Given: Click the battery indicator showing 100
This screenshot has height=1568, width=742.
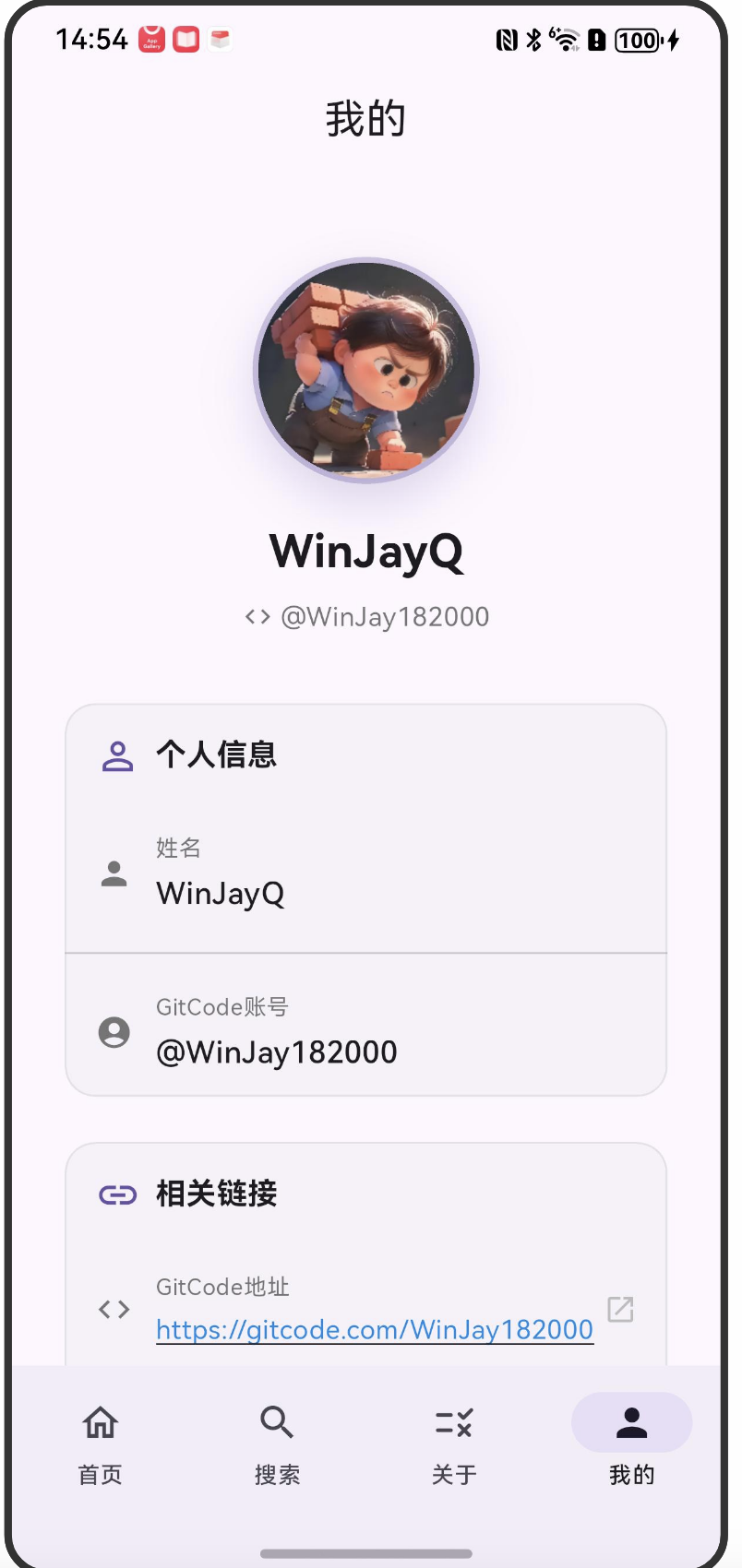Looking at the screenshot, I should tap(637, 40).
